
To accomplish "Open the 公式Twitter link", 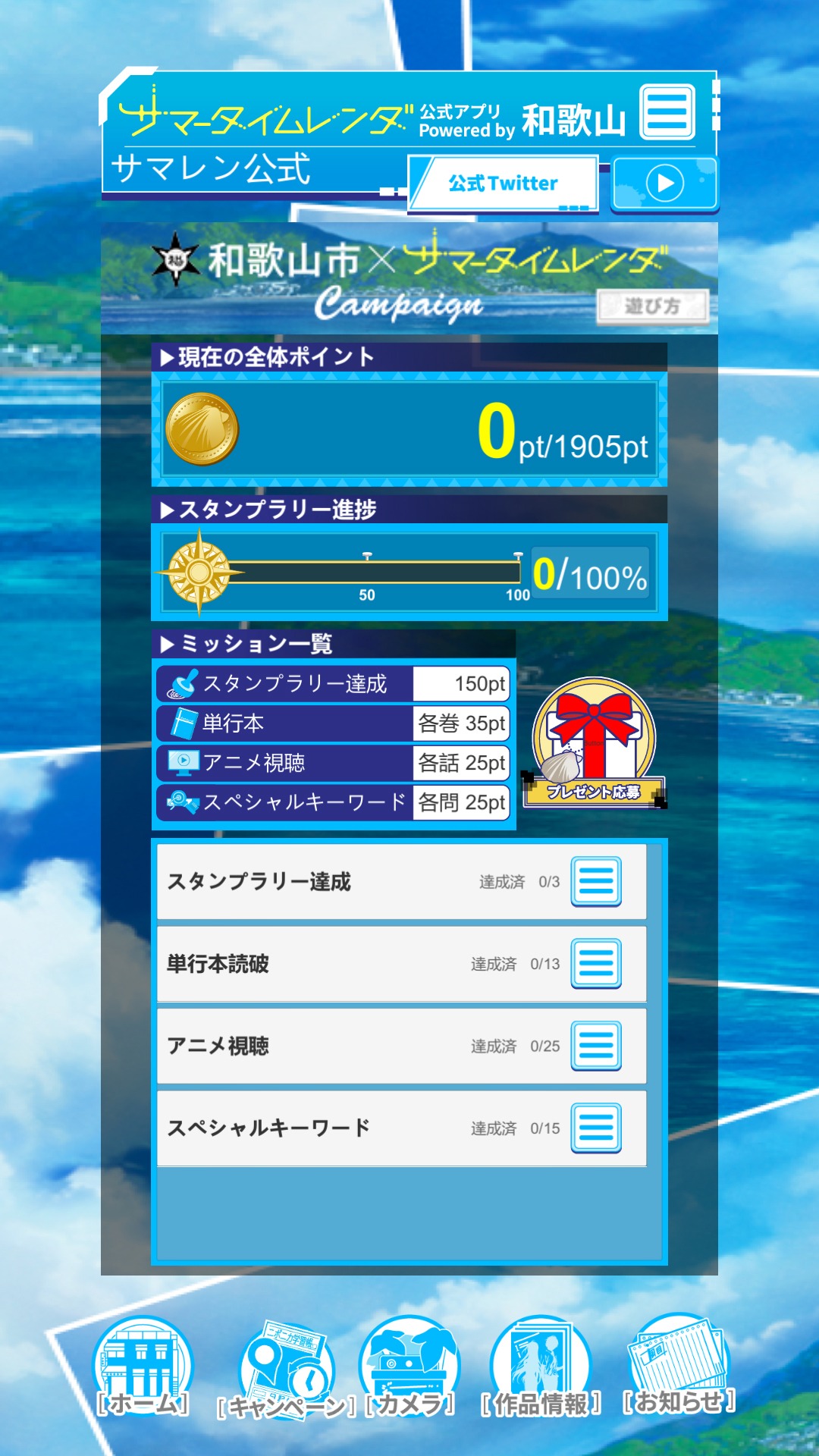I will (504, 184).
